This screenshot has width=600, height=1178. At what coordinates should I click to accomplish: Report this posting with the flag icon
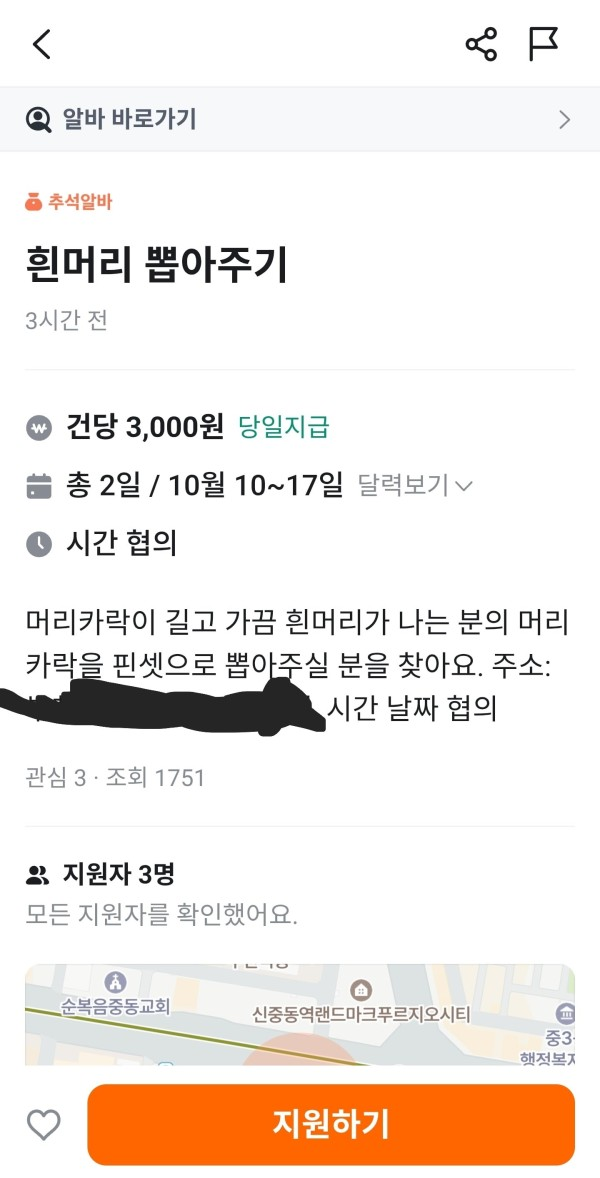coord(543,45)
